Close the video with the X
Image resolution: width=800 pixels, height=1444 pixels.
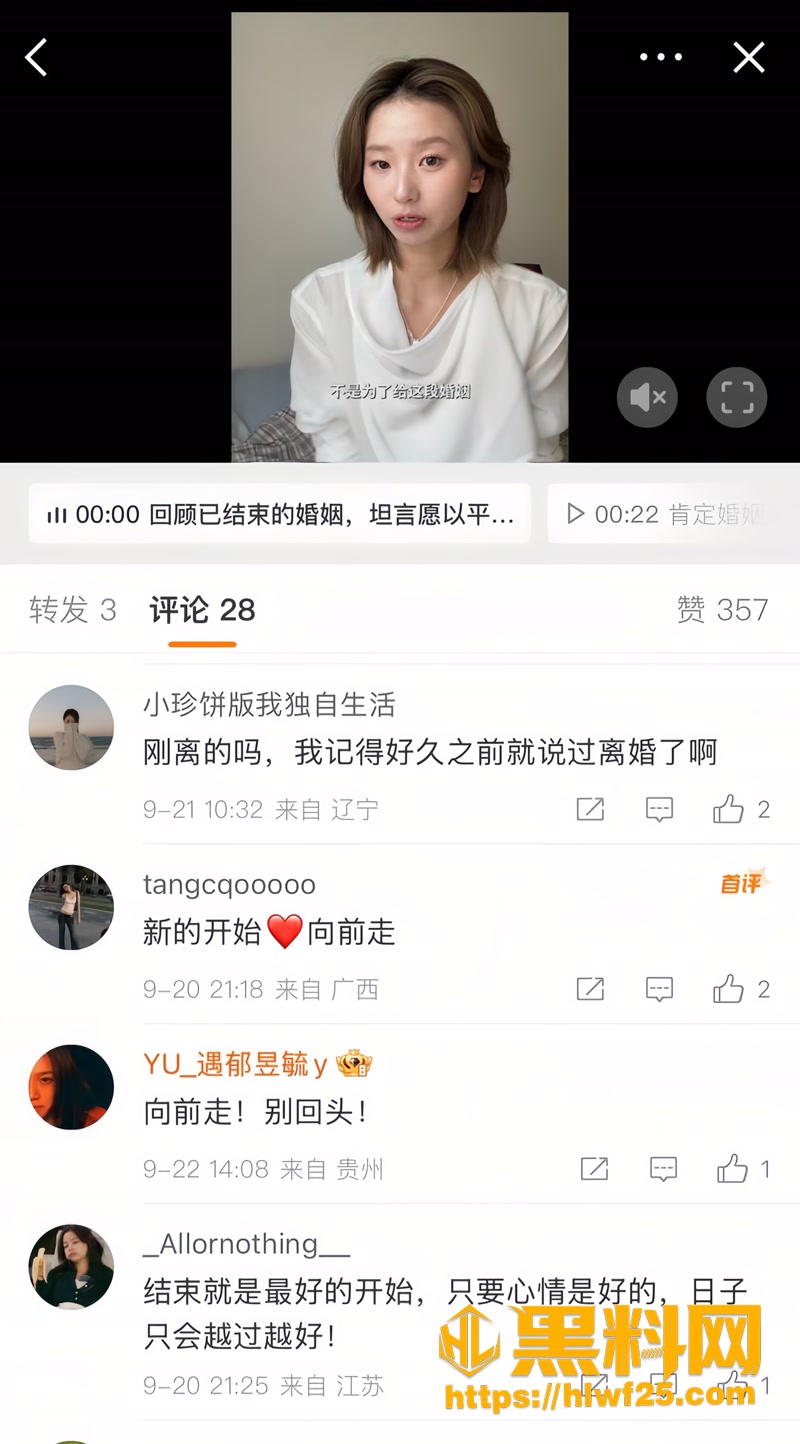click(x=748, y=57)
